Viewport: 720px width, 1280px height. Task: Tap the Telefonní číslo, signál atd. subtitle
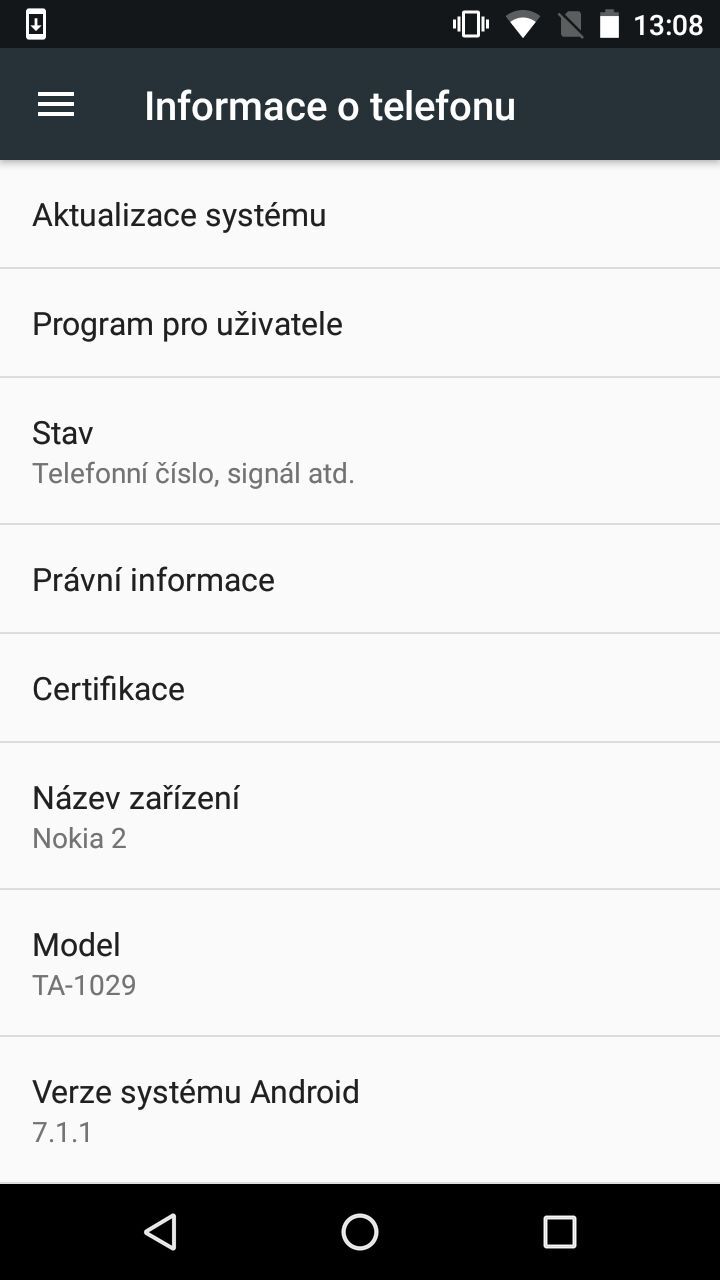click(x=194, y=472)
